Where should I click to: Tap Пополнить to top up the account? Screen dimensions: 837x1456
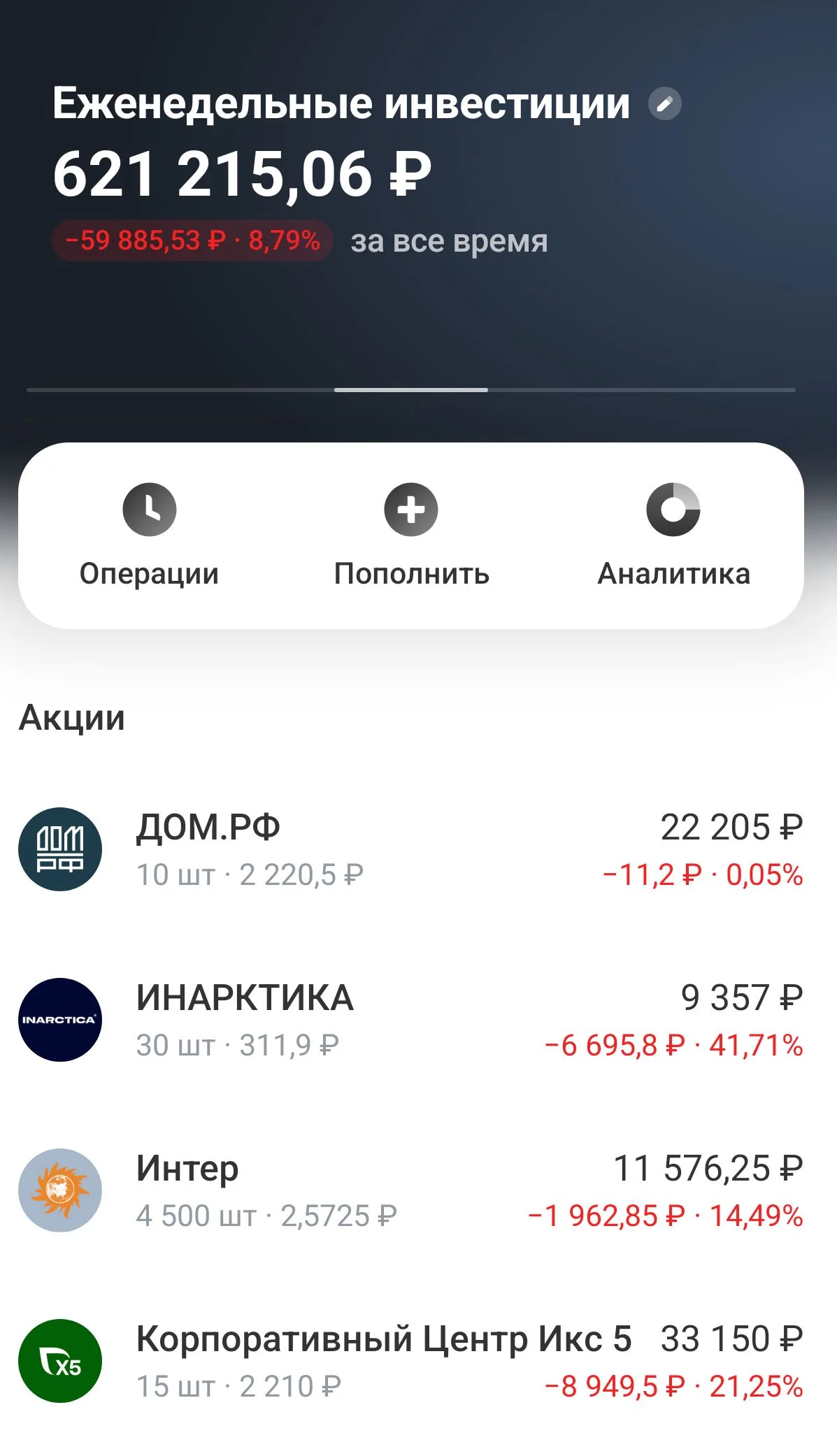[x=411, y=535]
